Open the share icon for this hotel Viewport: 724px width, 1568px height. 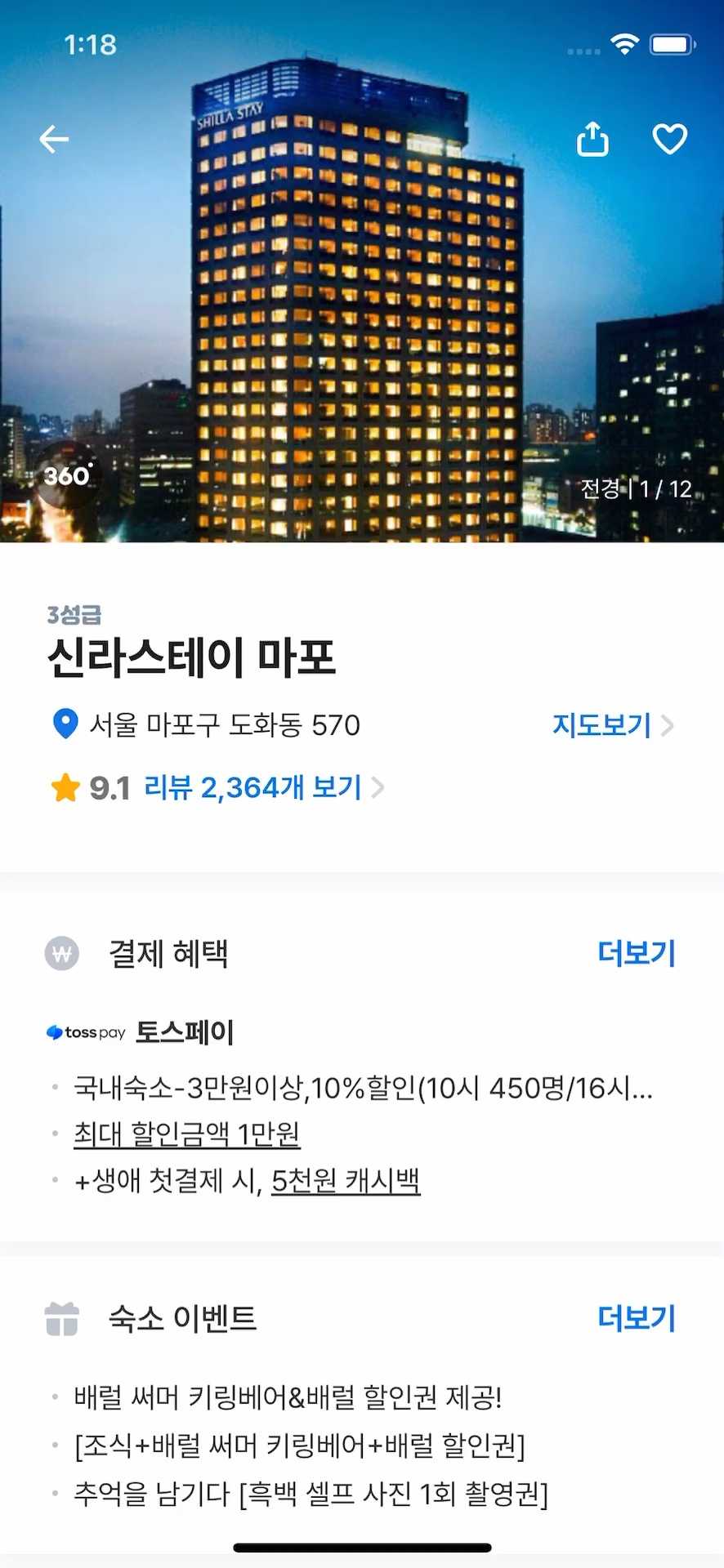pos(592,139)
